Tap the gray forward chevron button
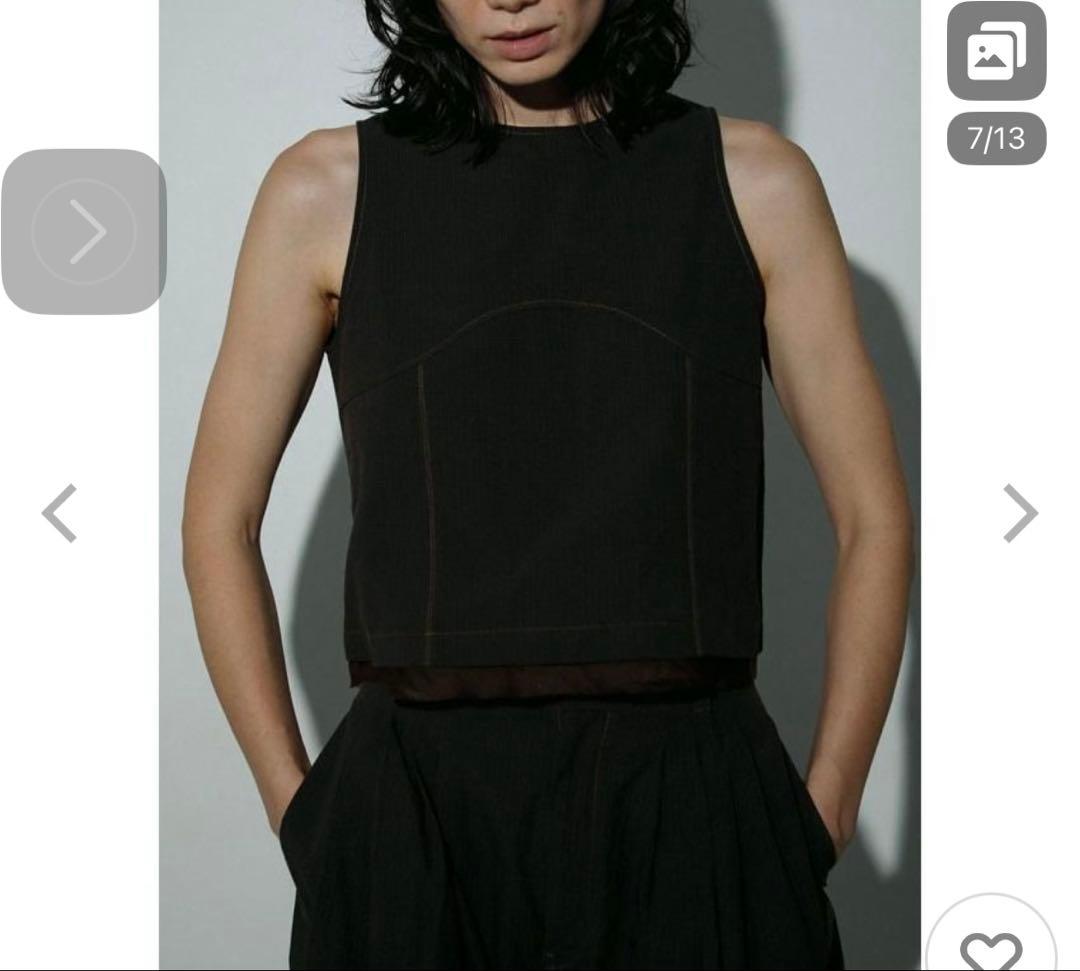Viewport: 1080px width, 971px height. (84, 231)
